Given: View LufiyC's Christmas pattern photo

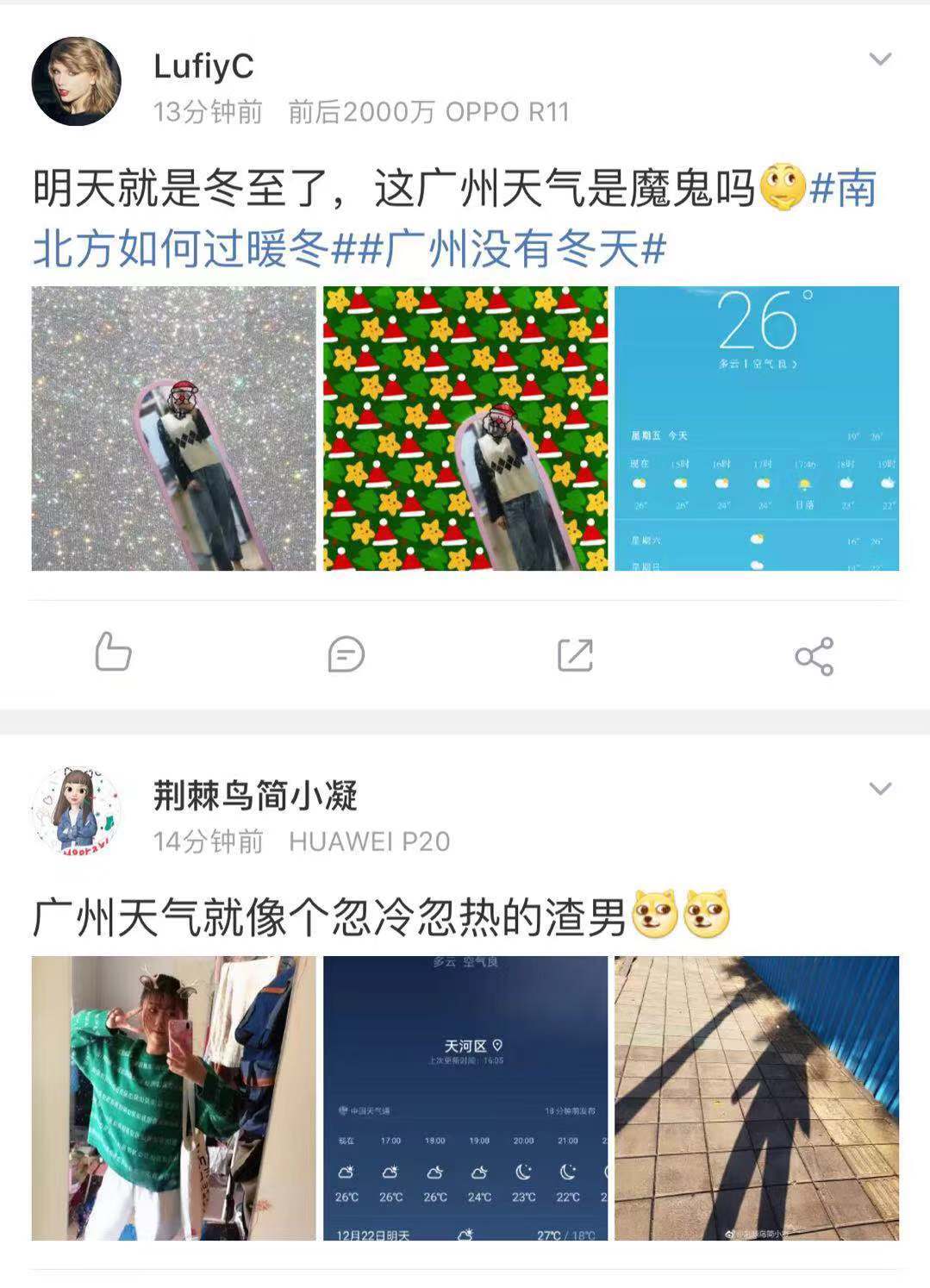Looking at the screenshot, I should point(465,428).
